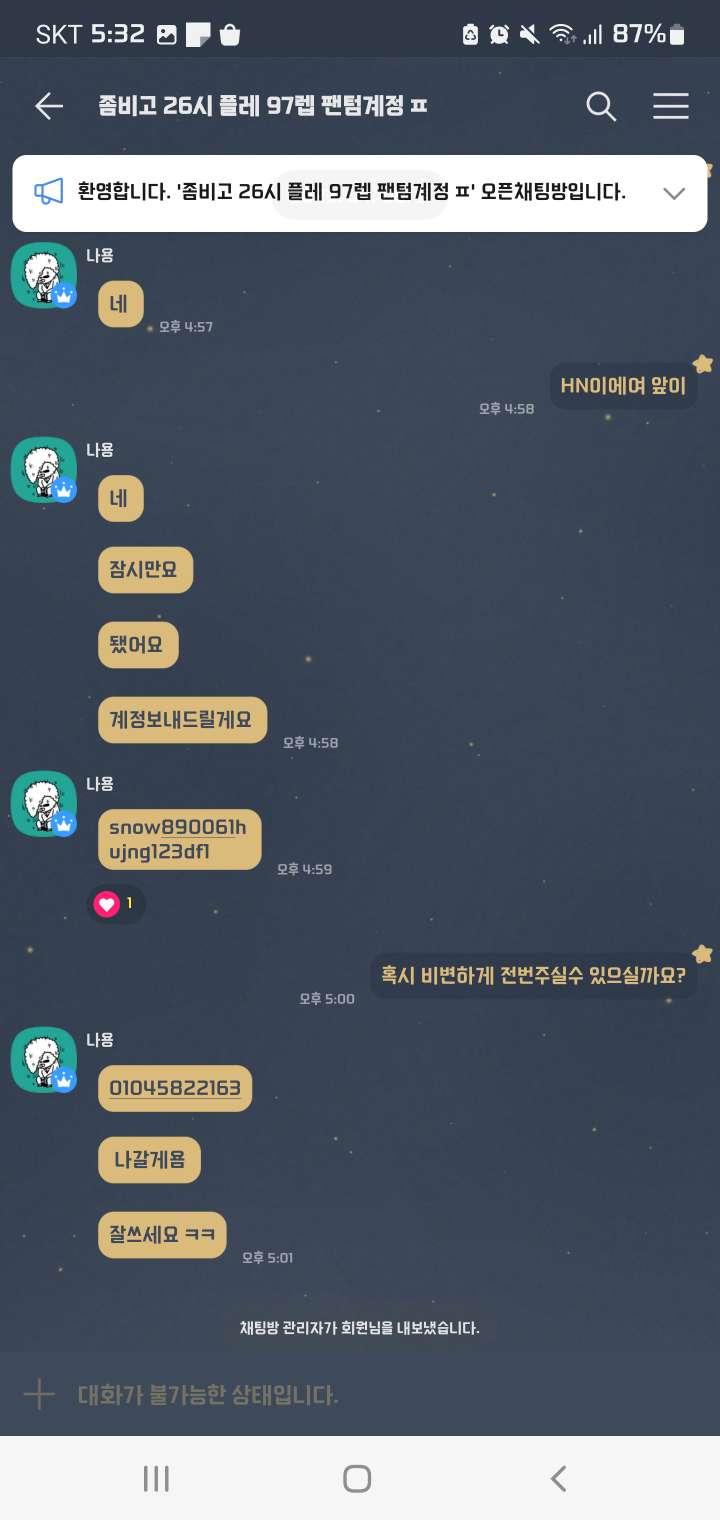
Task: Tap the phone number link 01045822163
Action: [175, 1088]
